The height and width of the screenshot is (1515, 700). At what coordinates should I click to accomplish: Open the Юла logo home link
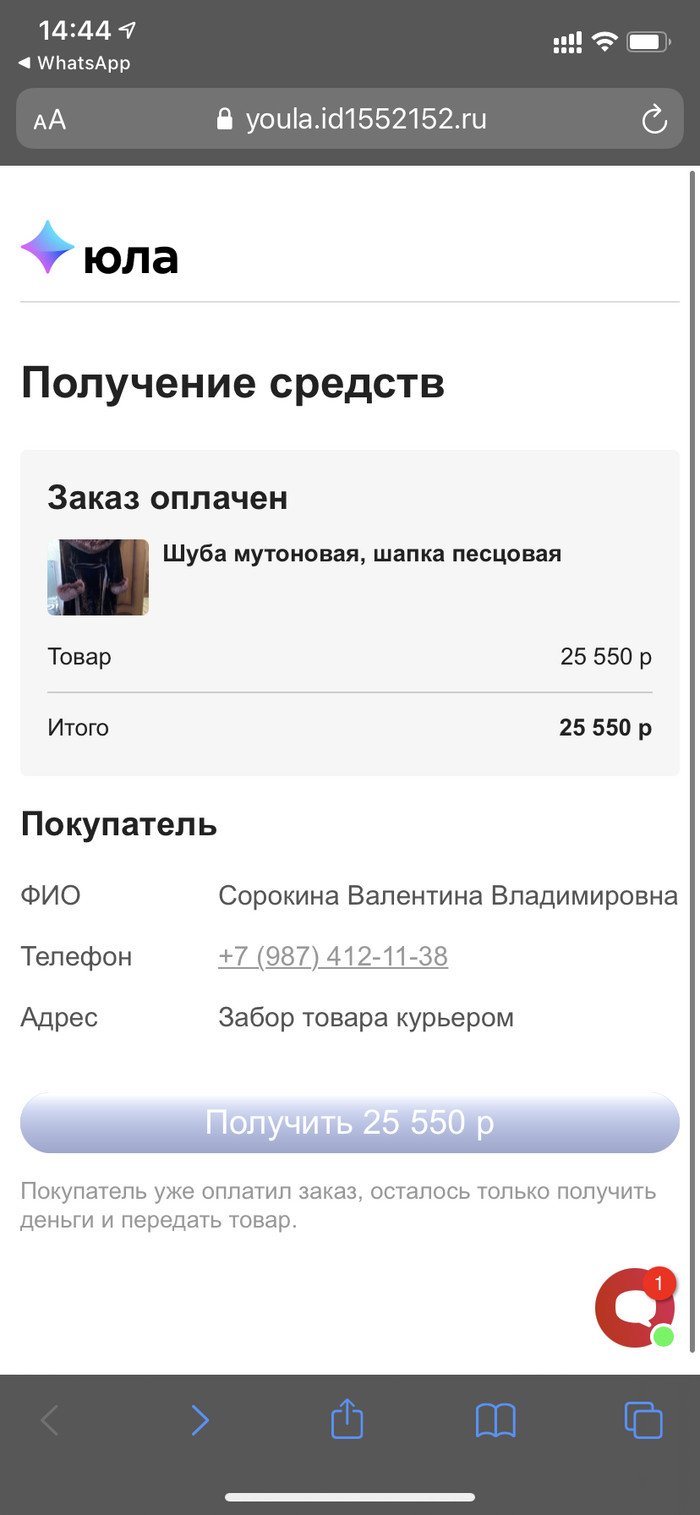[x=100, y=248]
